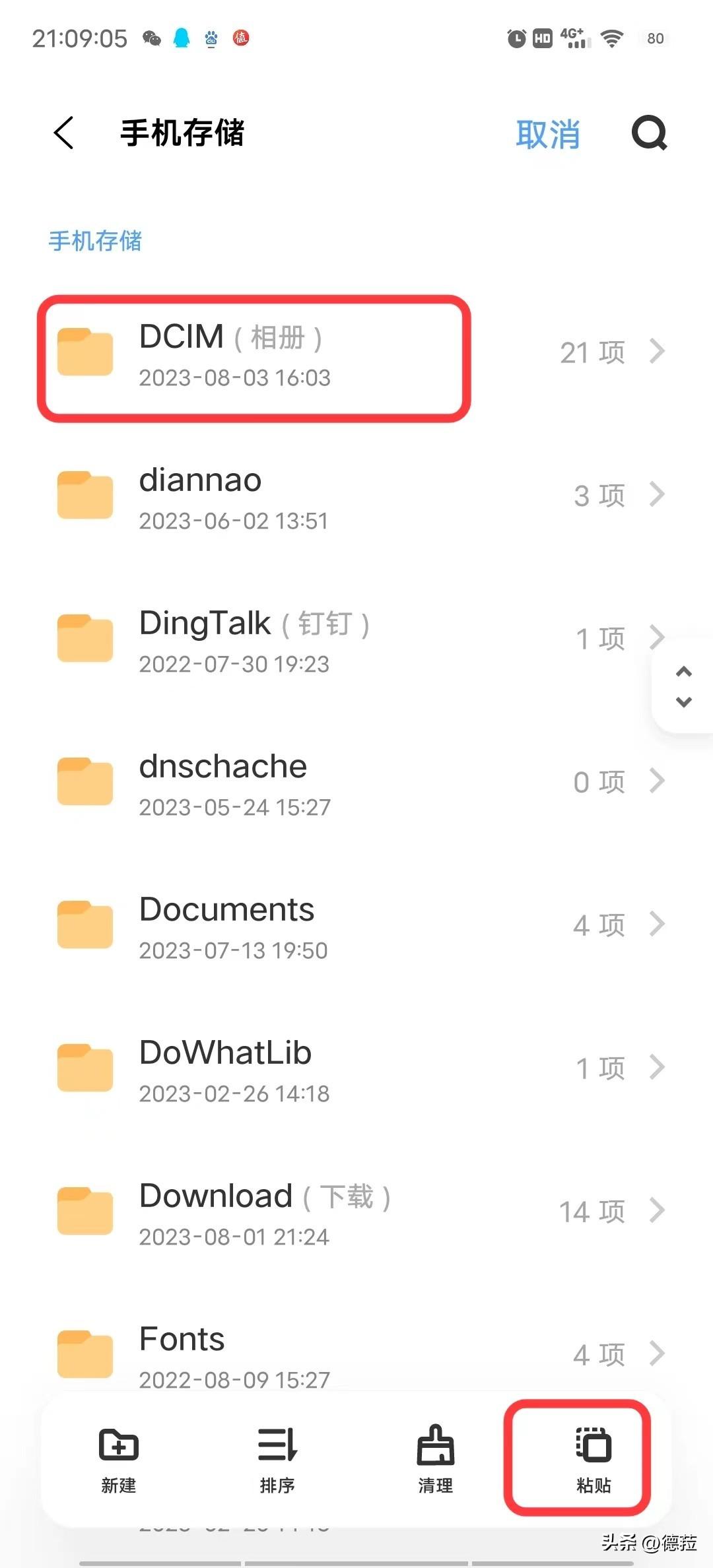Tap 排序 to sort the list

[x=277, y=1460]
